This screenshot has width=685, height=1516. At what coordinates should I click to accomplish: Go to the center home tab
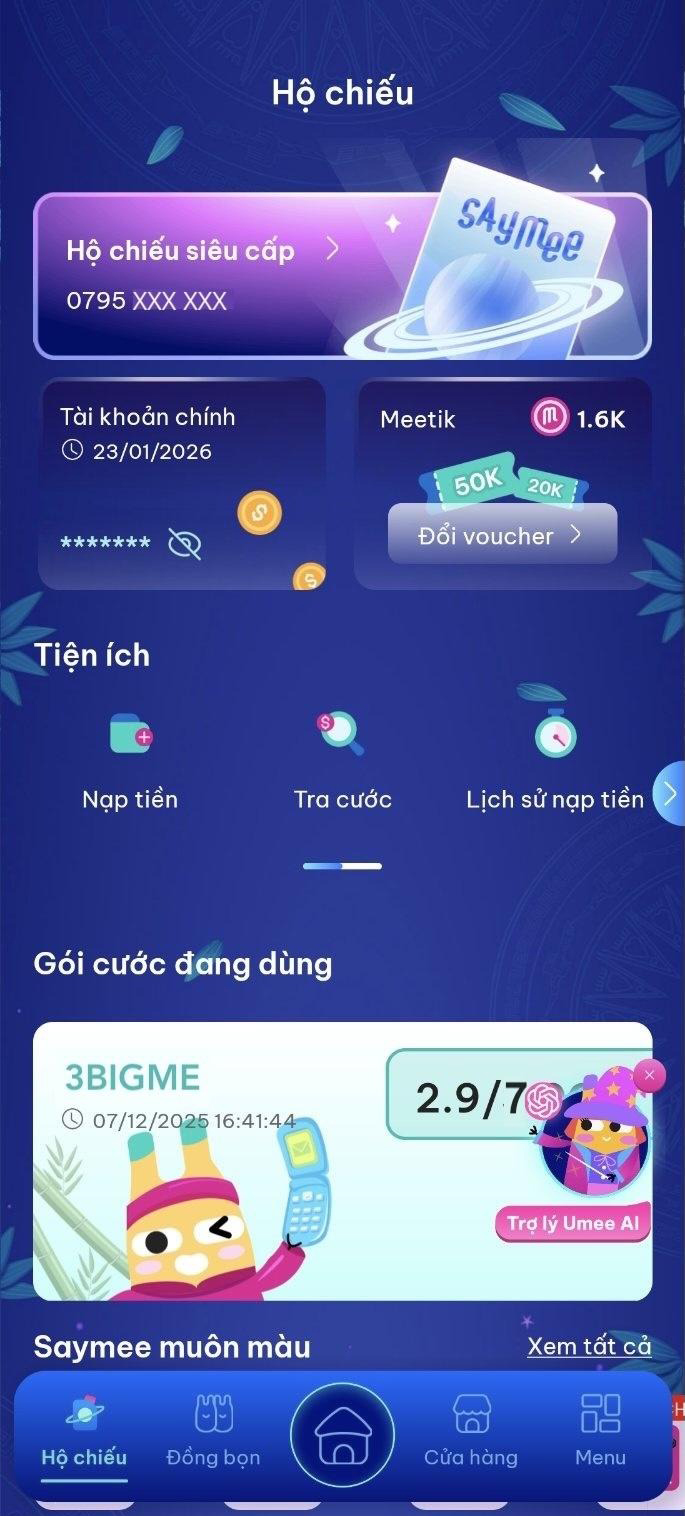coord(342,1435)
